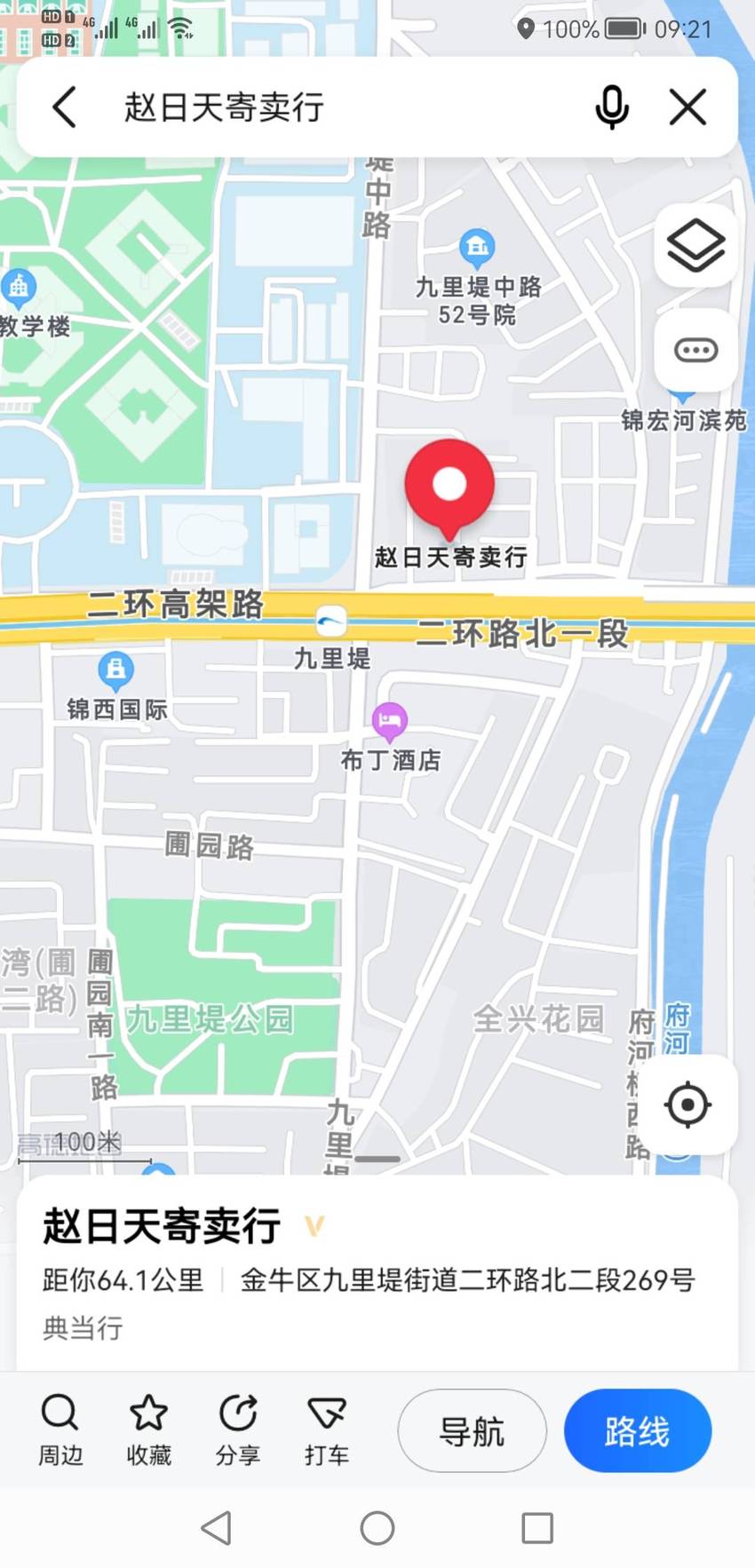Recenter the map on my location

pos(687,1105)
